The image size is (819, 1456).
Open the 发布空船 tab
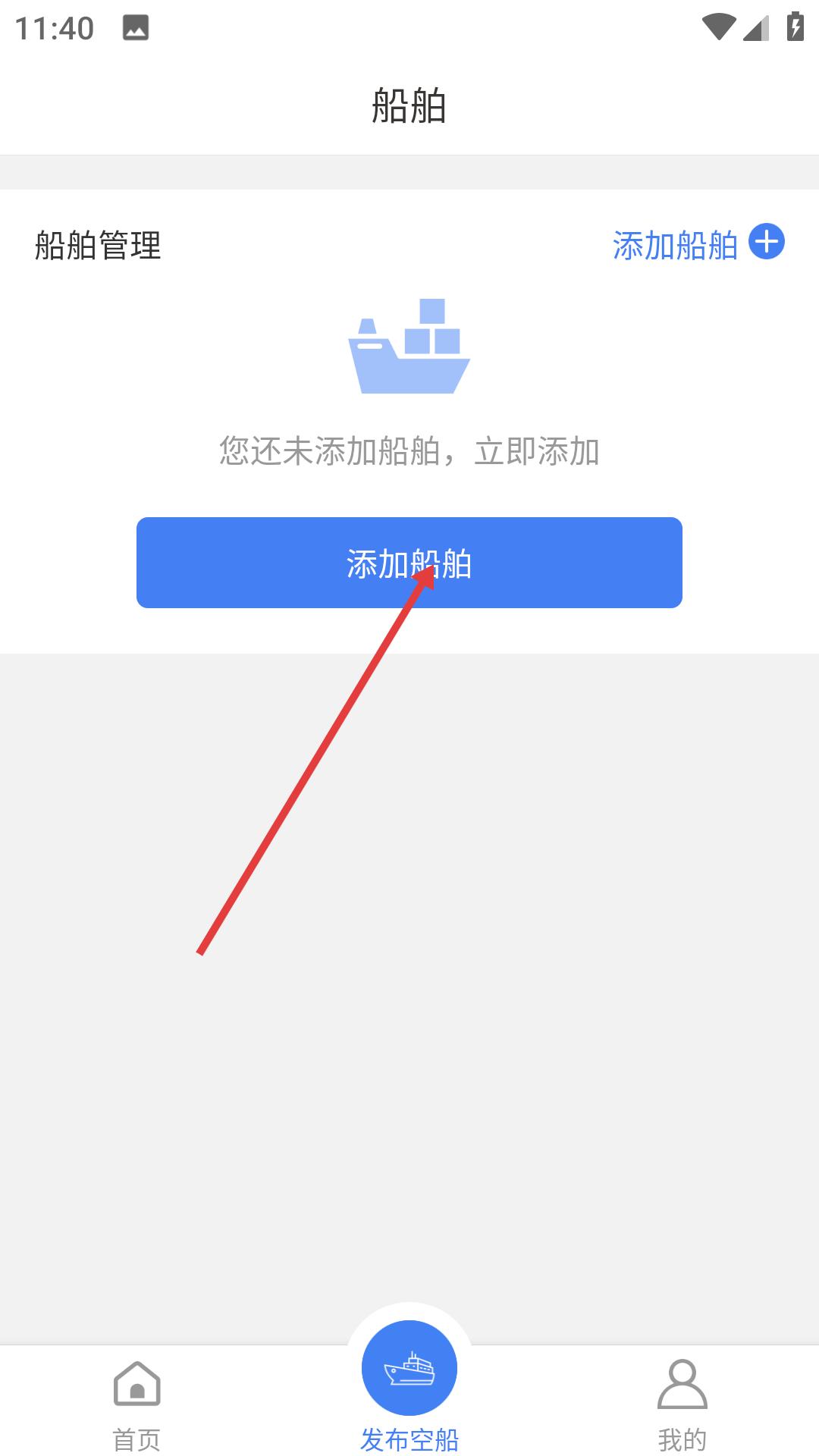(409, 1388)
